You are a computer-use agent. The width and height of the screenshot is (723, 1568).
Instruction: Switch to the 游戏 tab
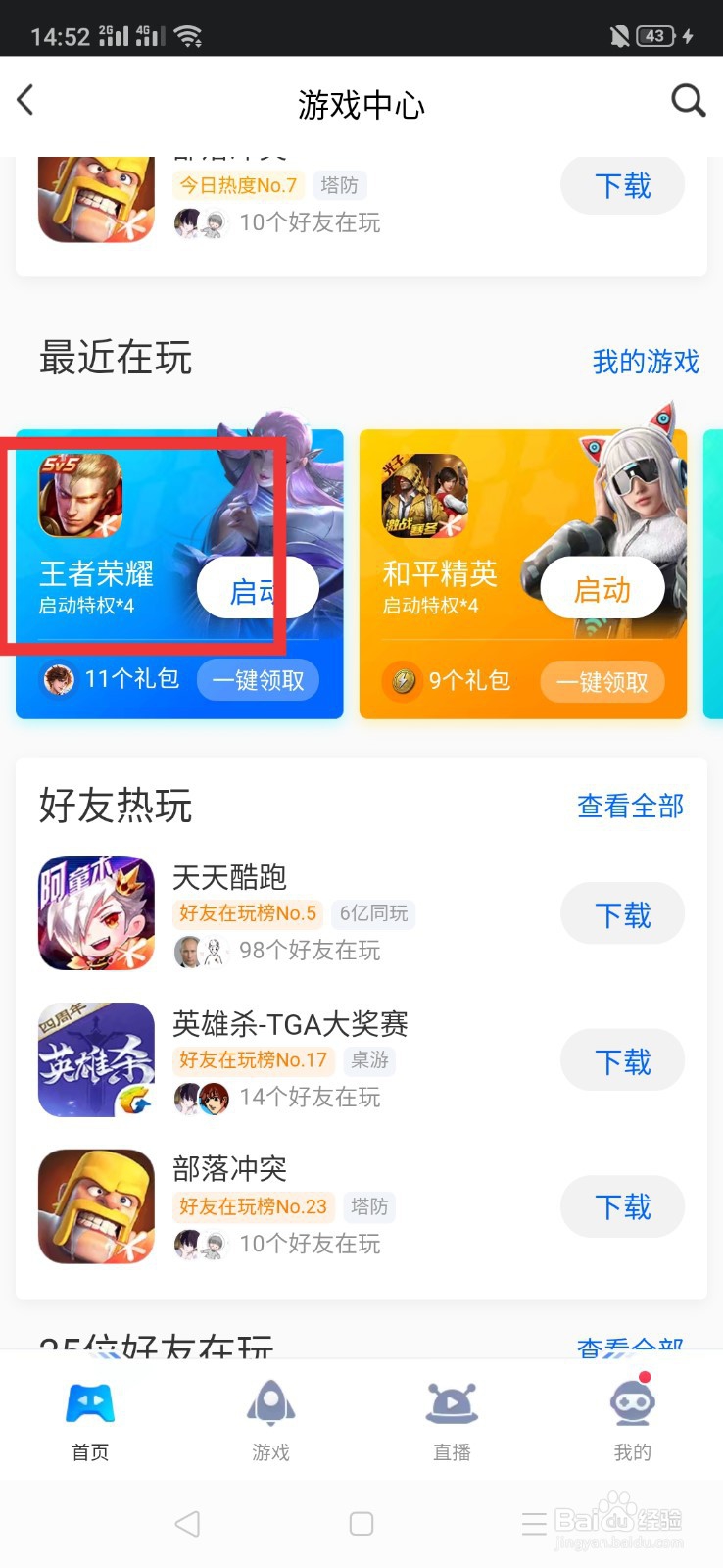pos(271,1419)
